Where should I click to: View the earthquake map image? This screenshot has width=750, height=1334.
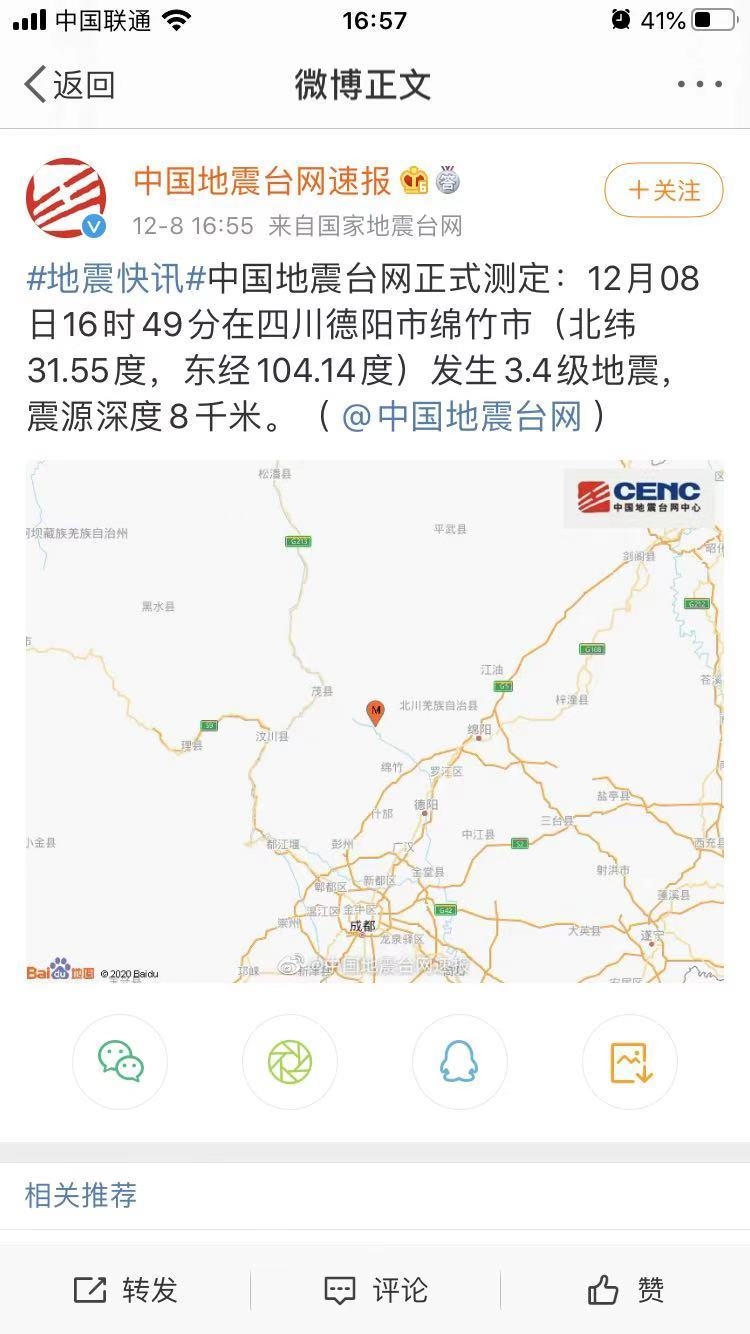(x=374, y=721)
